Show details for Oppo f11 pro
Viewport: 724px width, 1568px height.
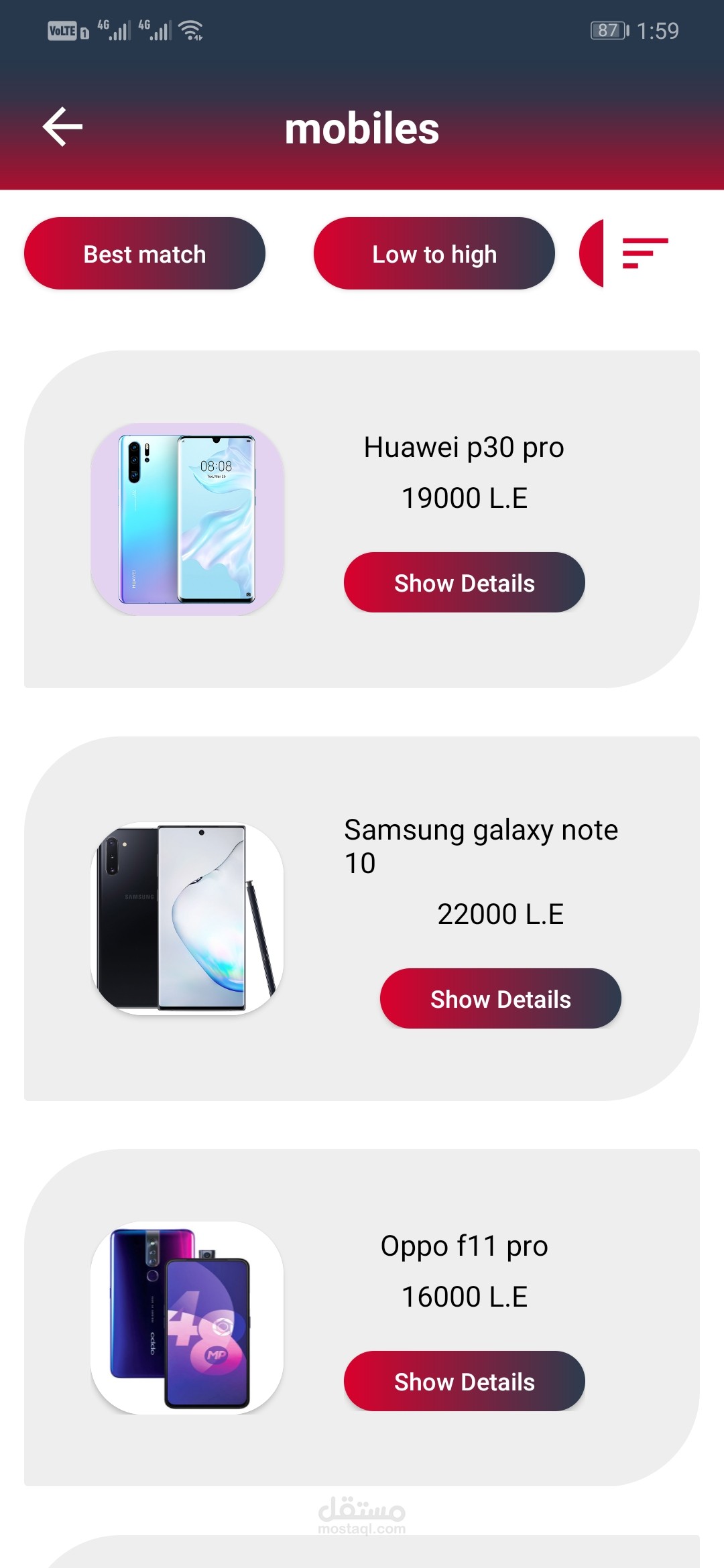point(464,1382)
